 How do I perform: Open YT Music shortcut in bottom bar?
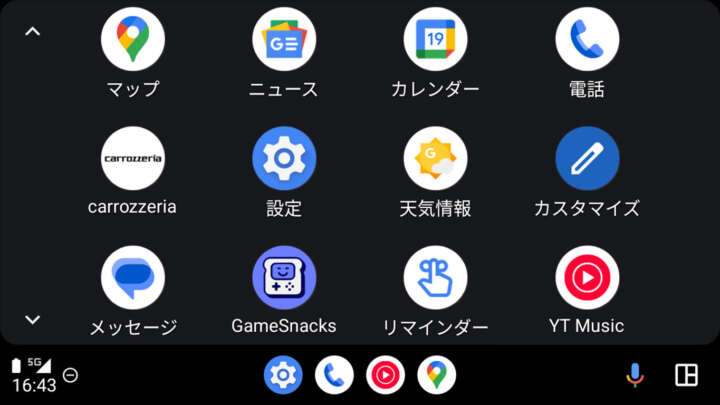point(385,375)
